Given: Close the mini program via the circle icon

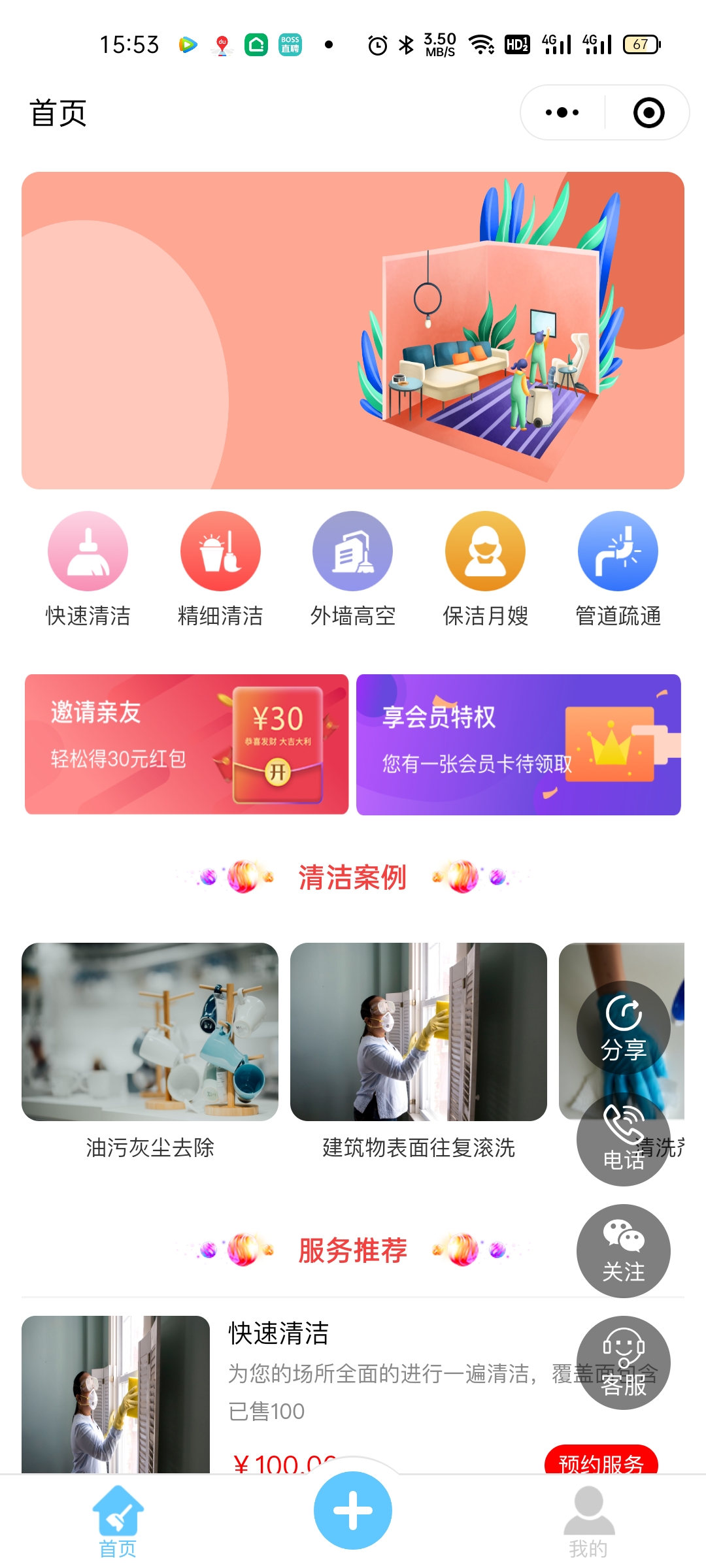Looking at the screenshot, I should click(x=648, y=112).
